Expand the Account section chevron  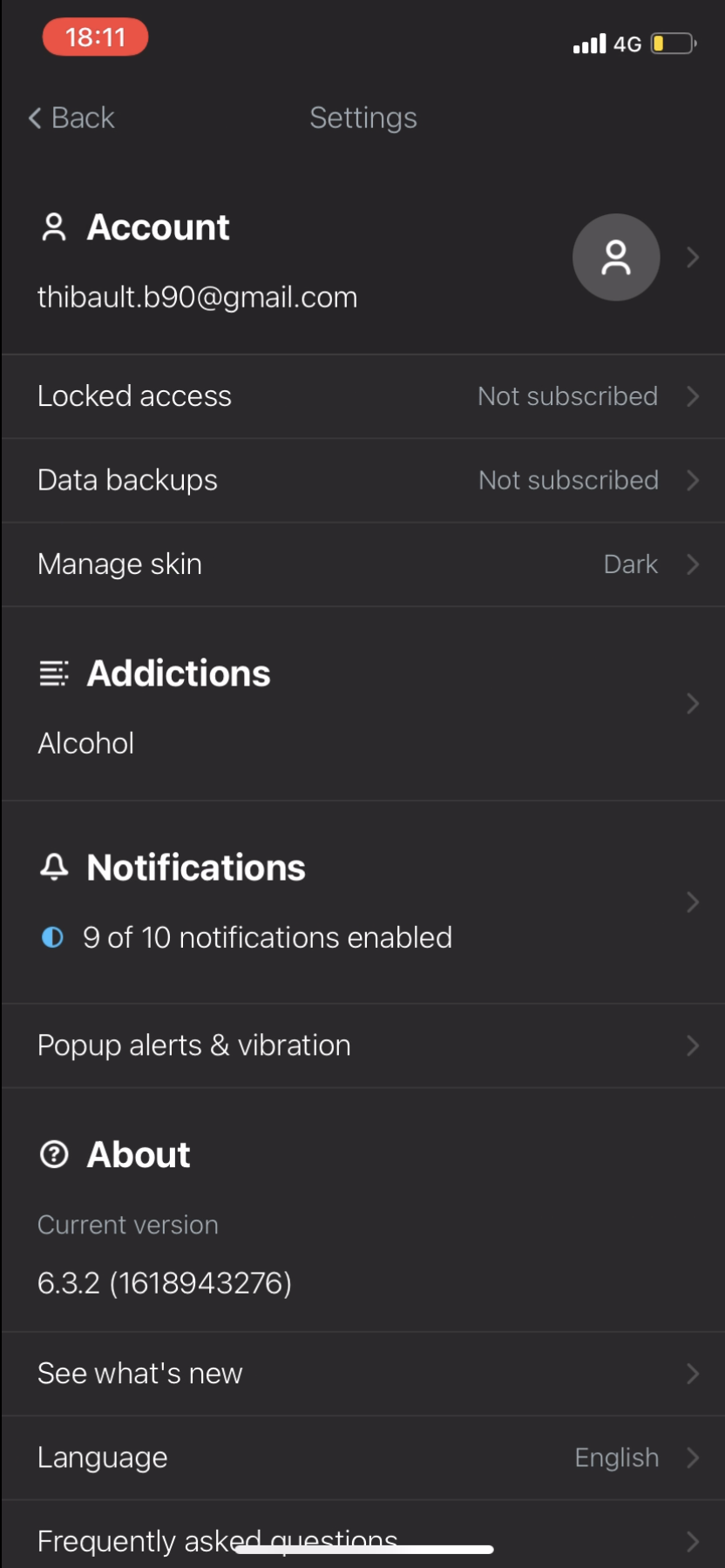(692, 257)
